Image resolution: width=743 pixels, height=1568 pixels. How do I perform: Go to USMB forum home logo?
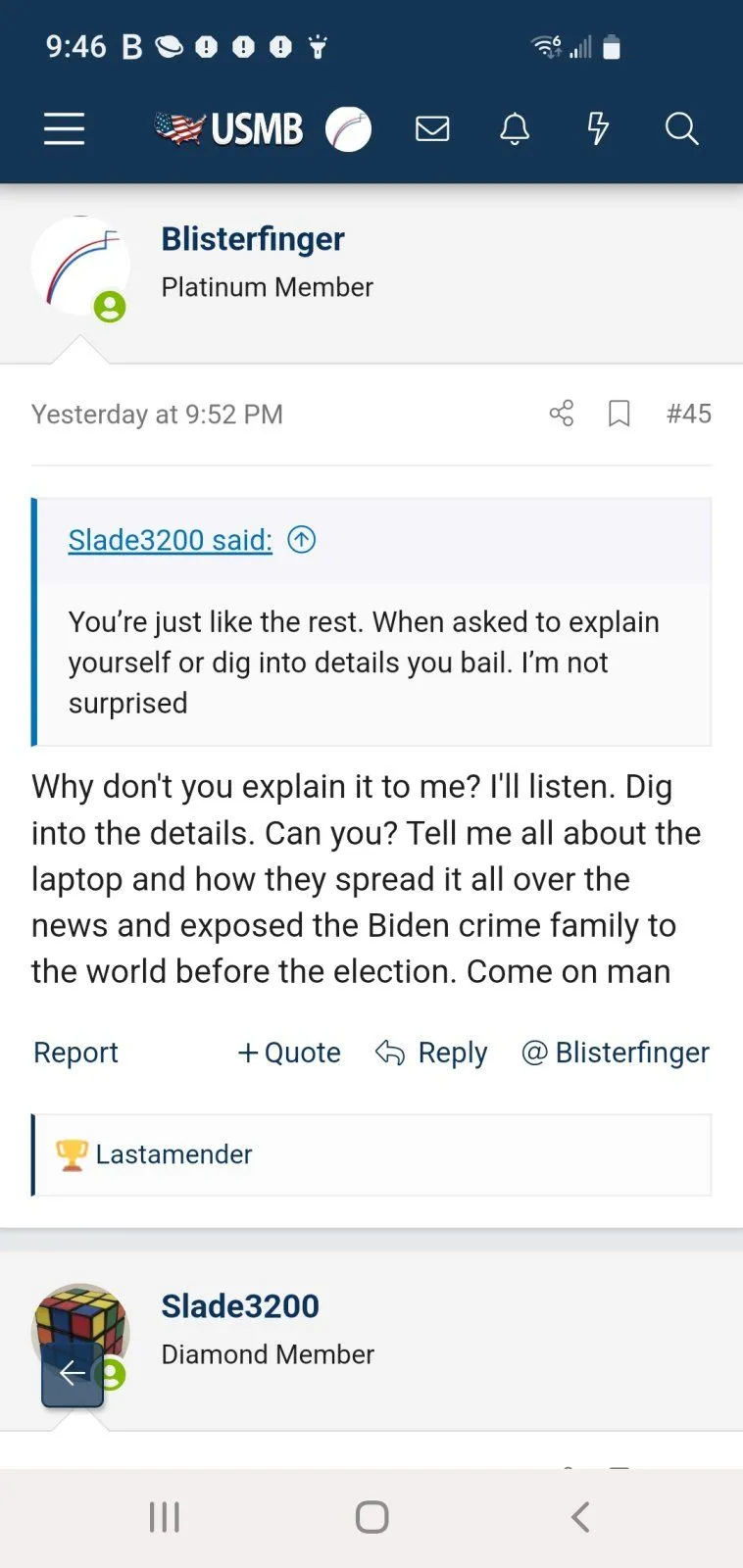coord(229,128)
